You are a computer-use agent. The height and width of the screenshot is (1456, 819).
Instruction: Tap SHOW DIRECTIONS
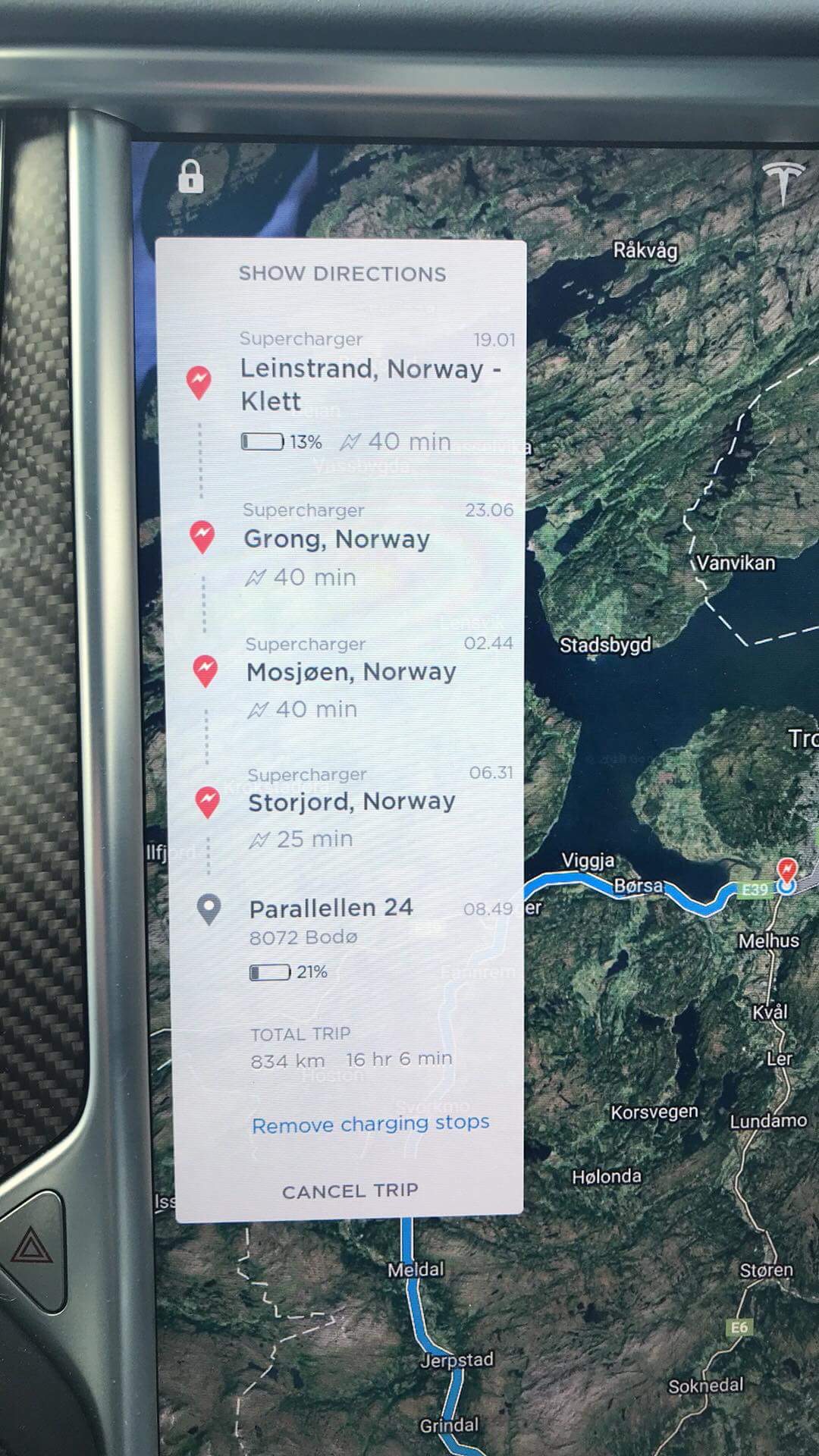(x=342, y=274)
